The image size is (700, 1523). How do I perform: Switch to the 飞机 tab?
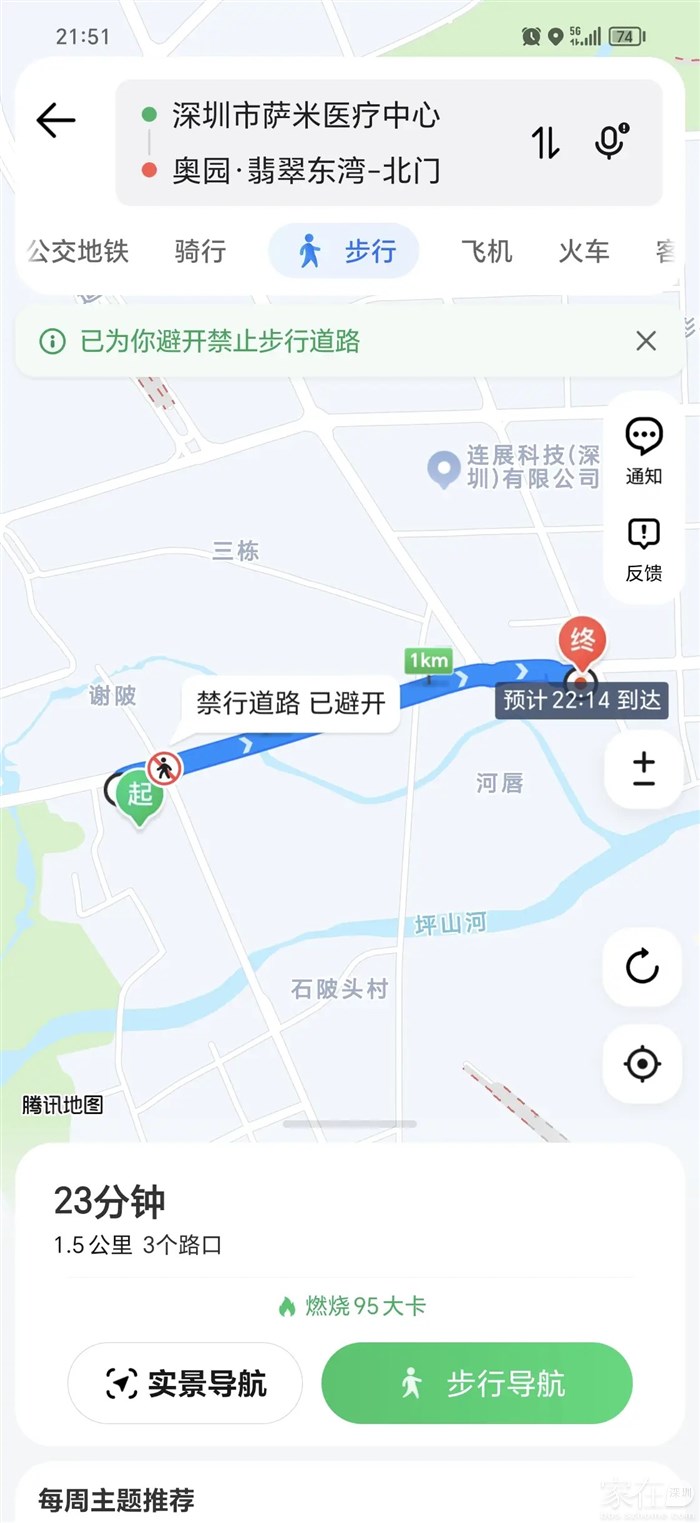[486, 251]
